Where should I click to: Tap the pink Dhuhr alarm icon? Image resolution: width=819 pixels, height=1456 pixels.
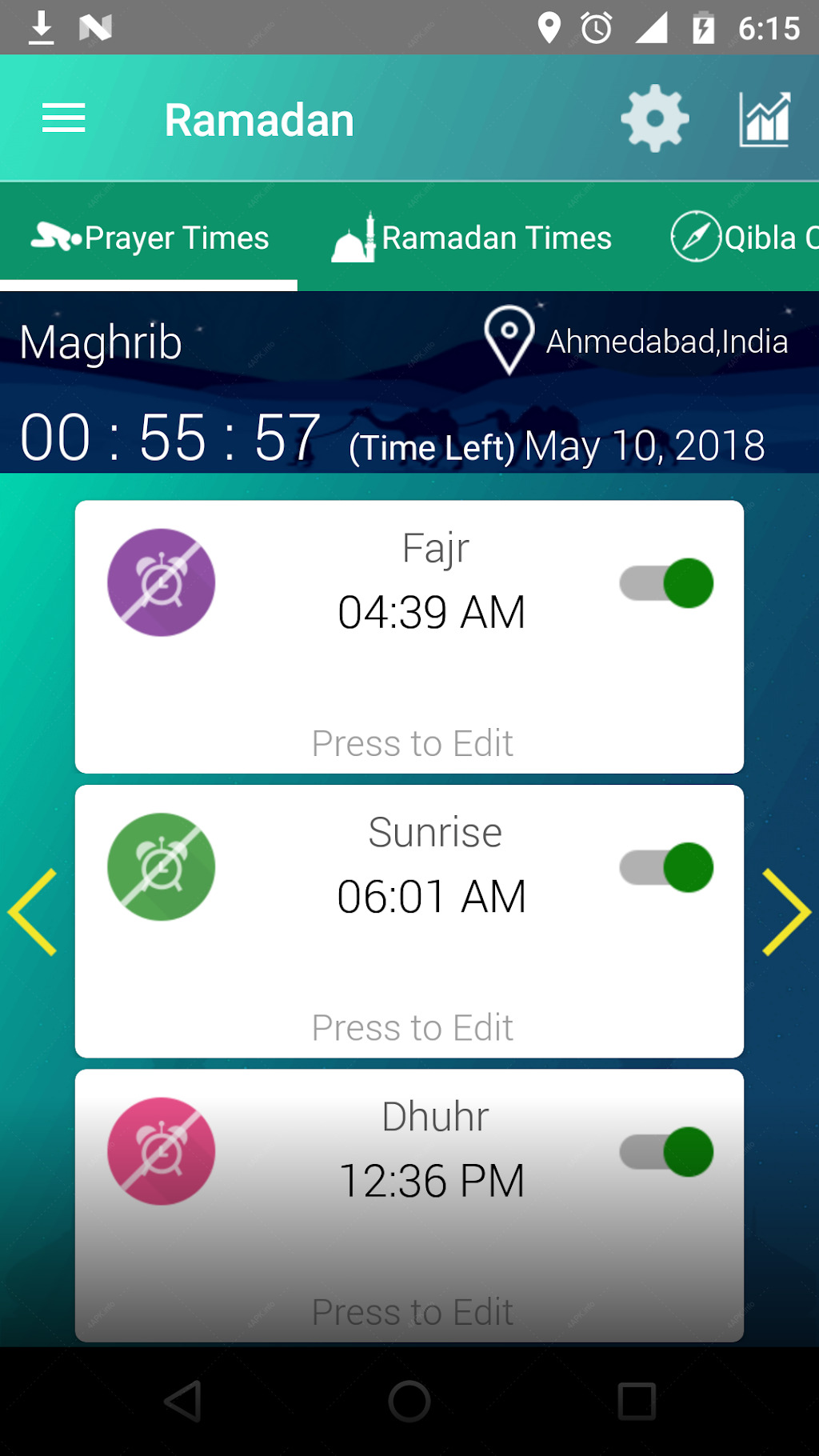[x=162, y=1151]
